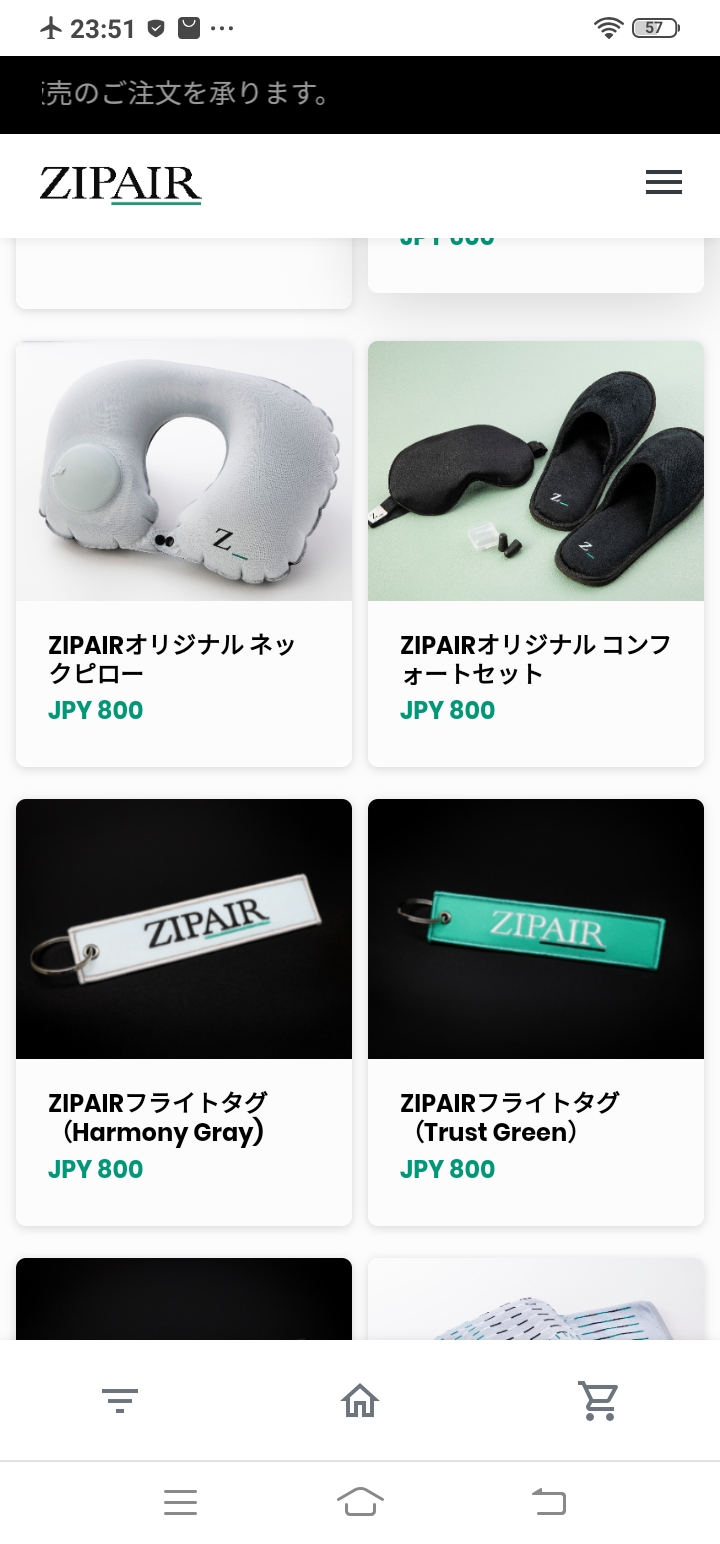Open the shopping cart

(x=599, y=1400)
